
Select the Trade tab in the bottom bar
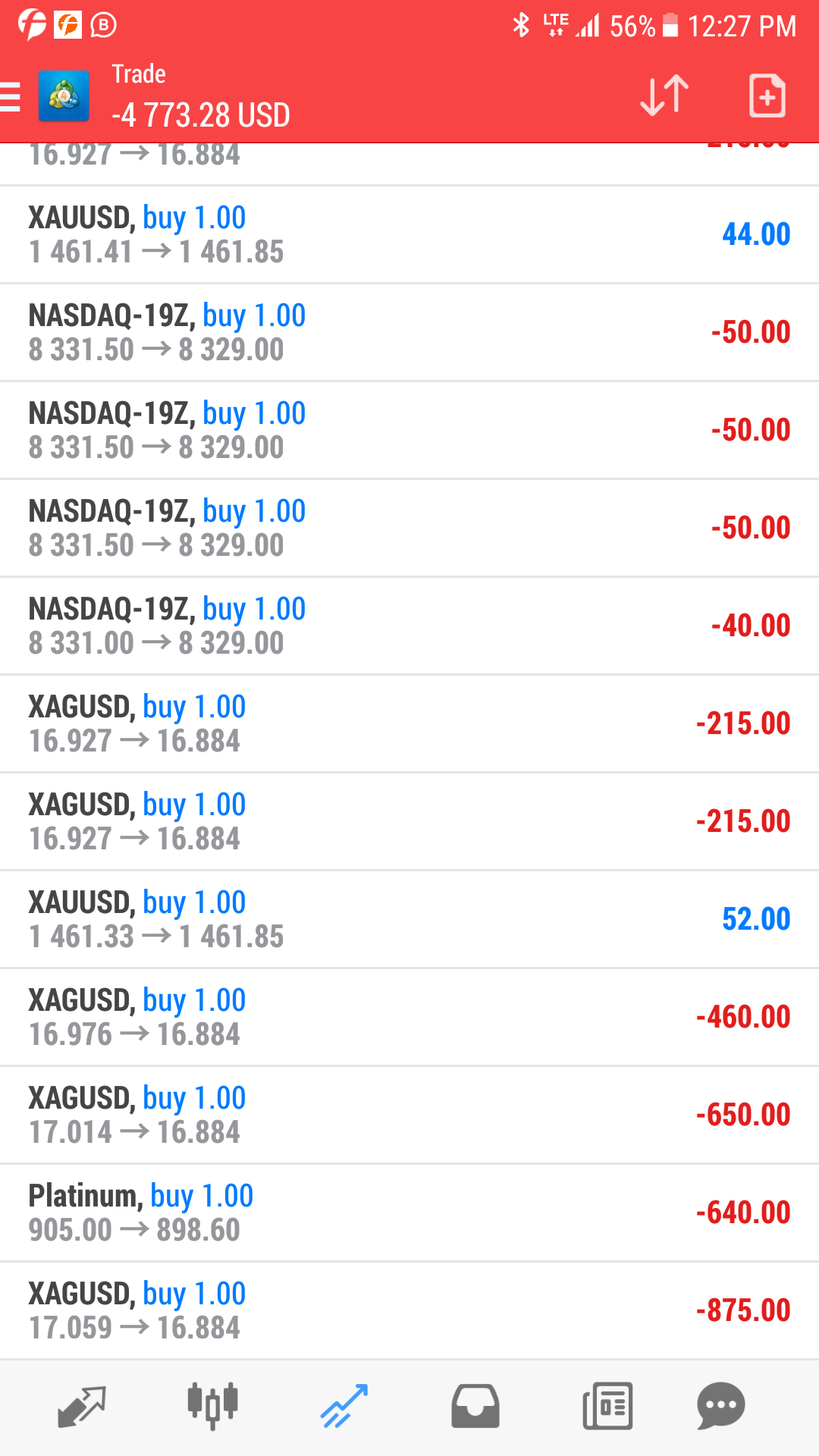[x=344, y=1407]
